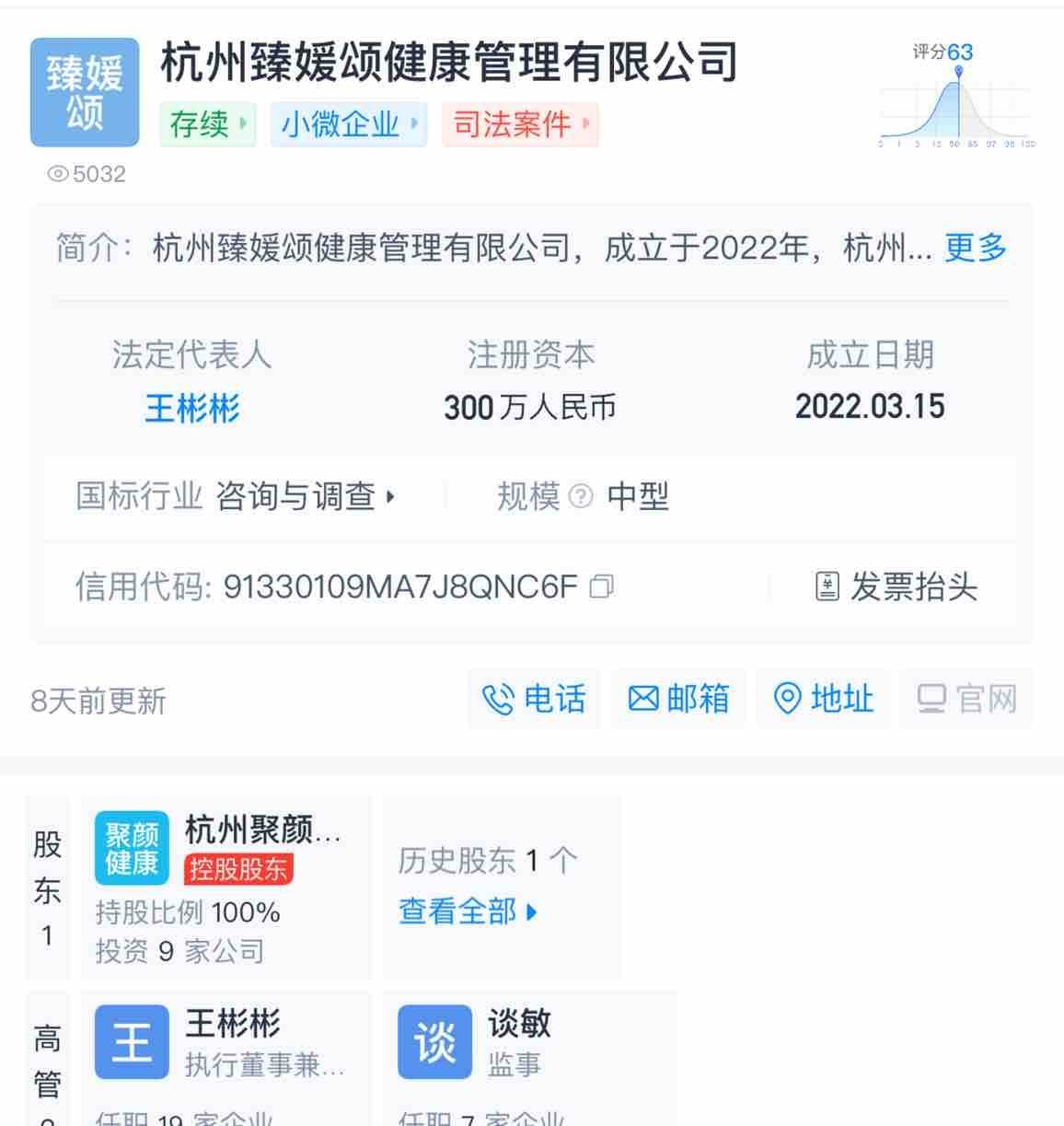View company 电话 contact

(x=535, y=700)
